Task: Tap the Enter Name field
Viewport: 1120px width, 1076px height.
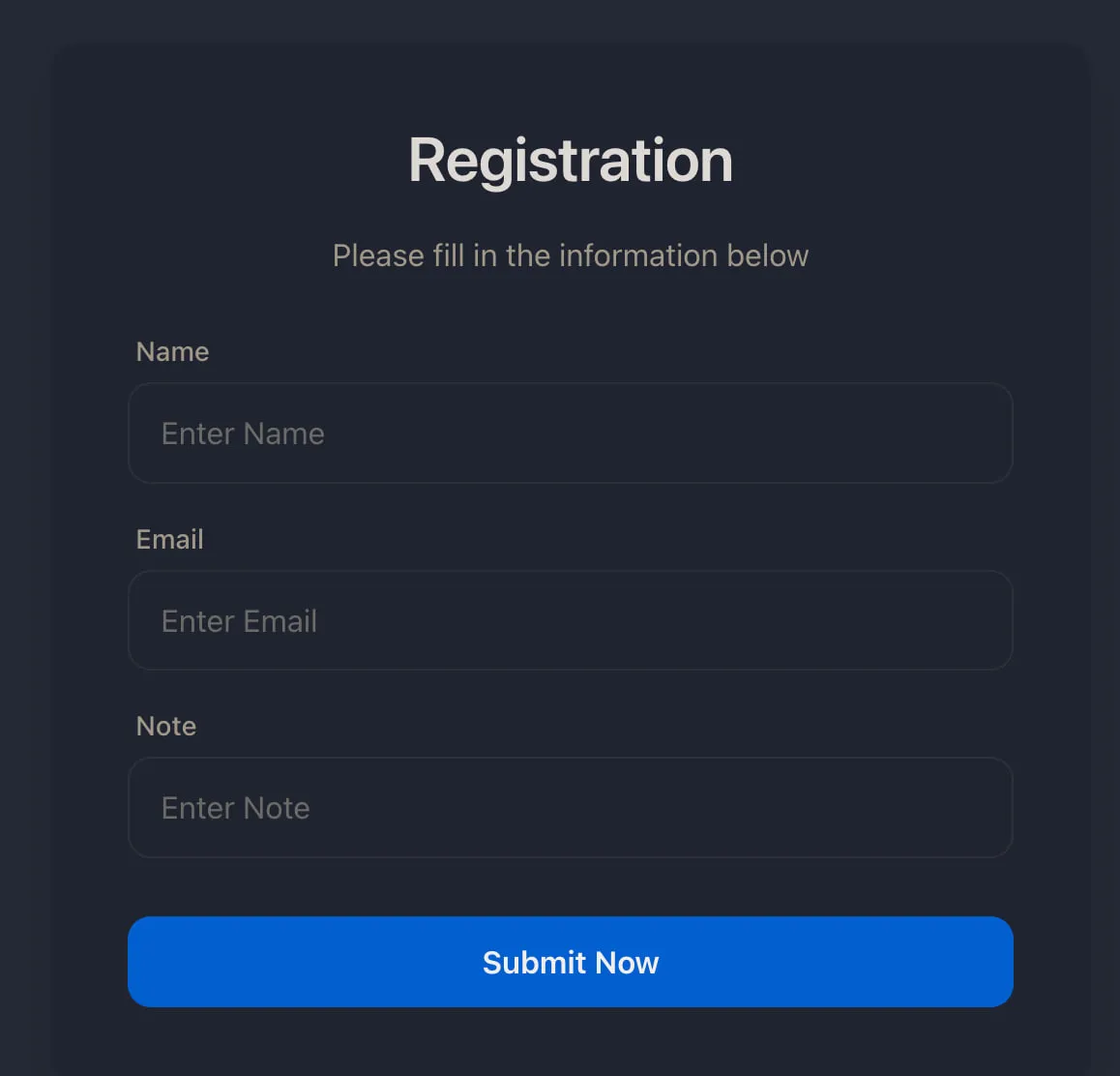Action: [570, 433]
